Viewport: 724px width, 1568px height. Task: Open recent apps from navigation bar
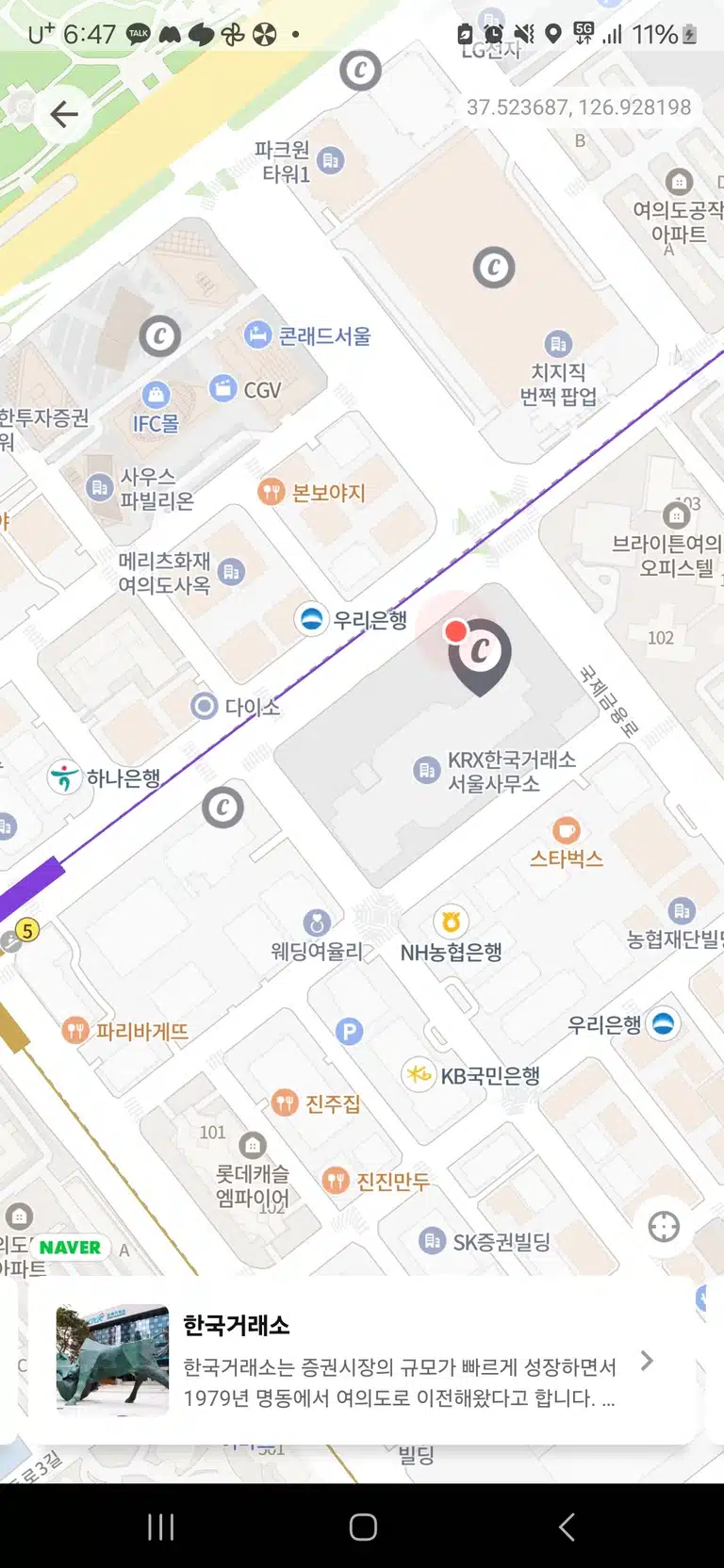coord(161,1527)
